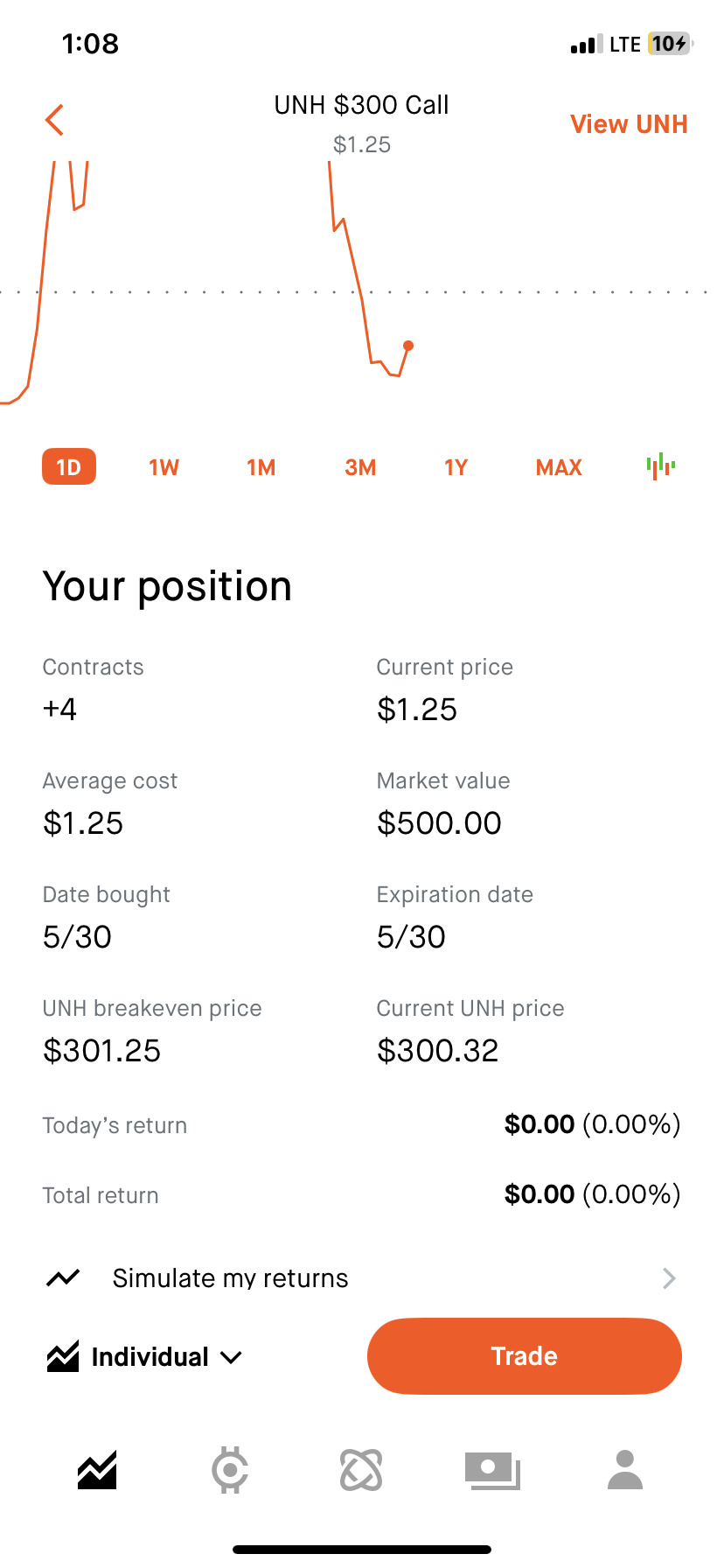Show the MAX chart range
Viewport: 724px width, 1568px height.
559,467
